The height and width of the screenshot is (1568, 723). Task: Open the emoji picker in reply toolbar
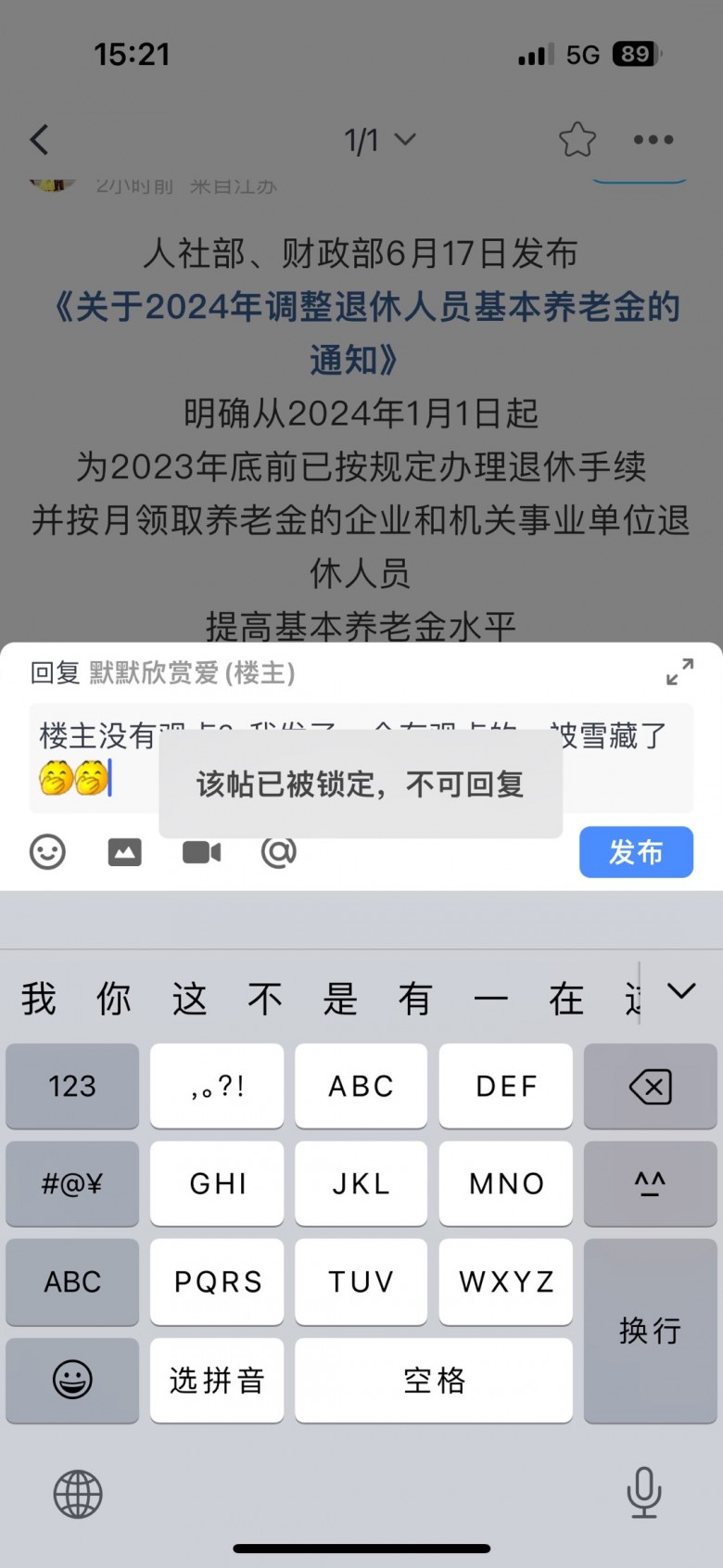click(47, 851)
